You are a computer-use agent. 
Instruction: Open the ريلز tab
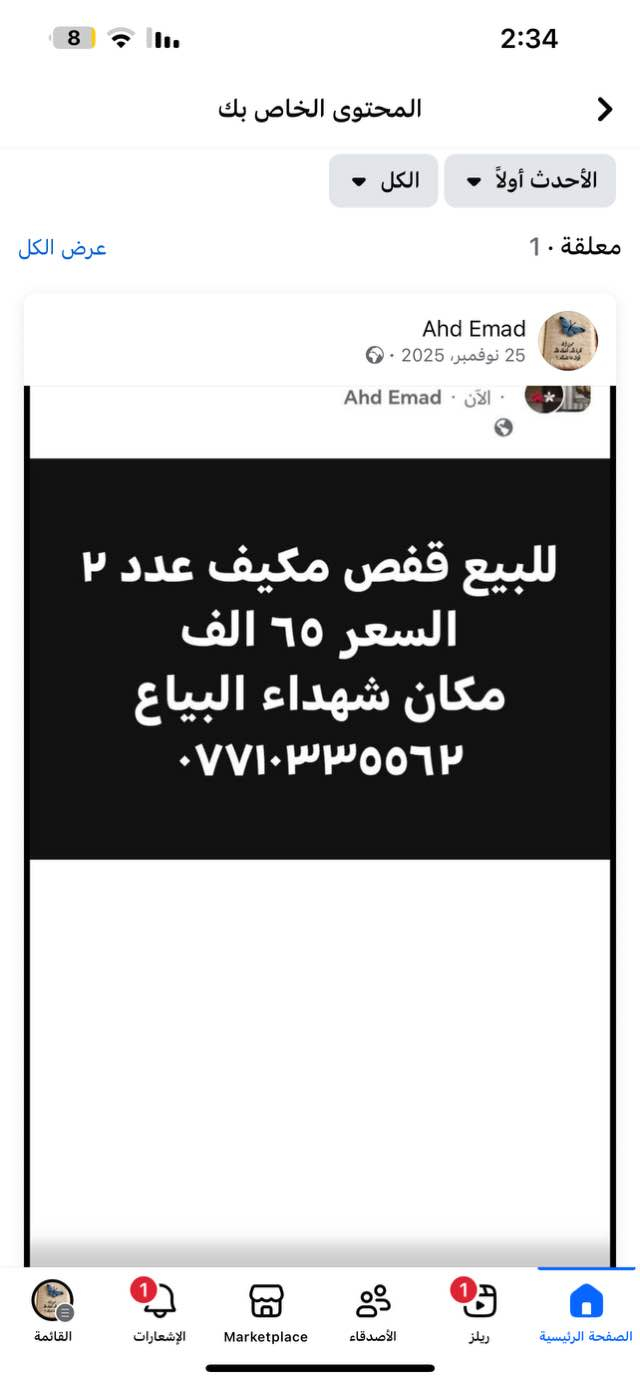tap(479, 1312)
